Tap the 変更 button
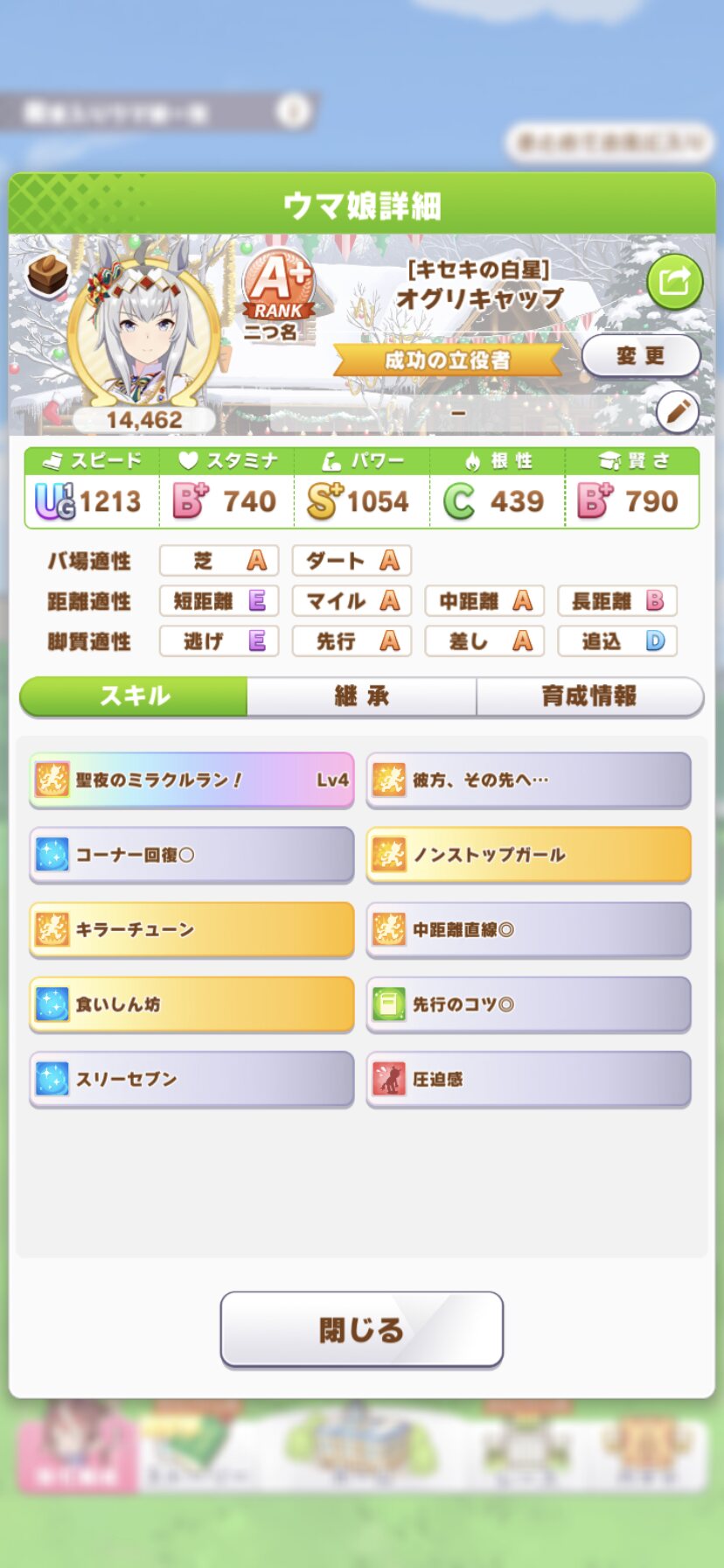 tap(640, 355)
